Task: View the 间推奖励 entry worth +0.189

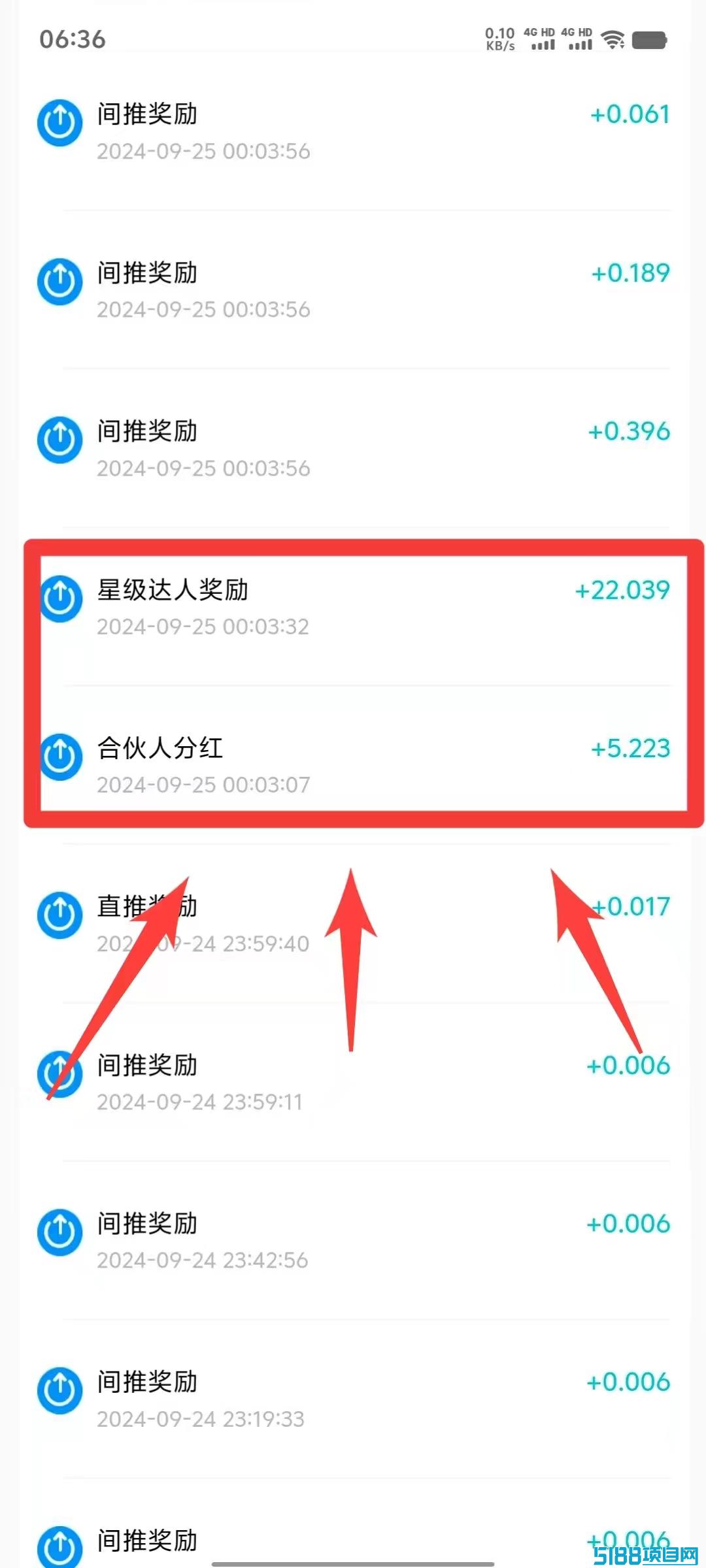Action: click(353, 290)
